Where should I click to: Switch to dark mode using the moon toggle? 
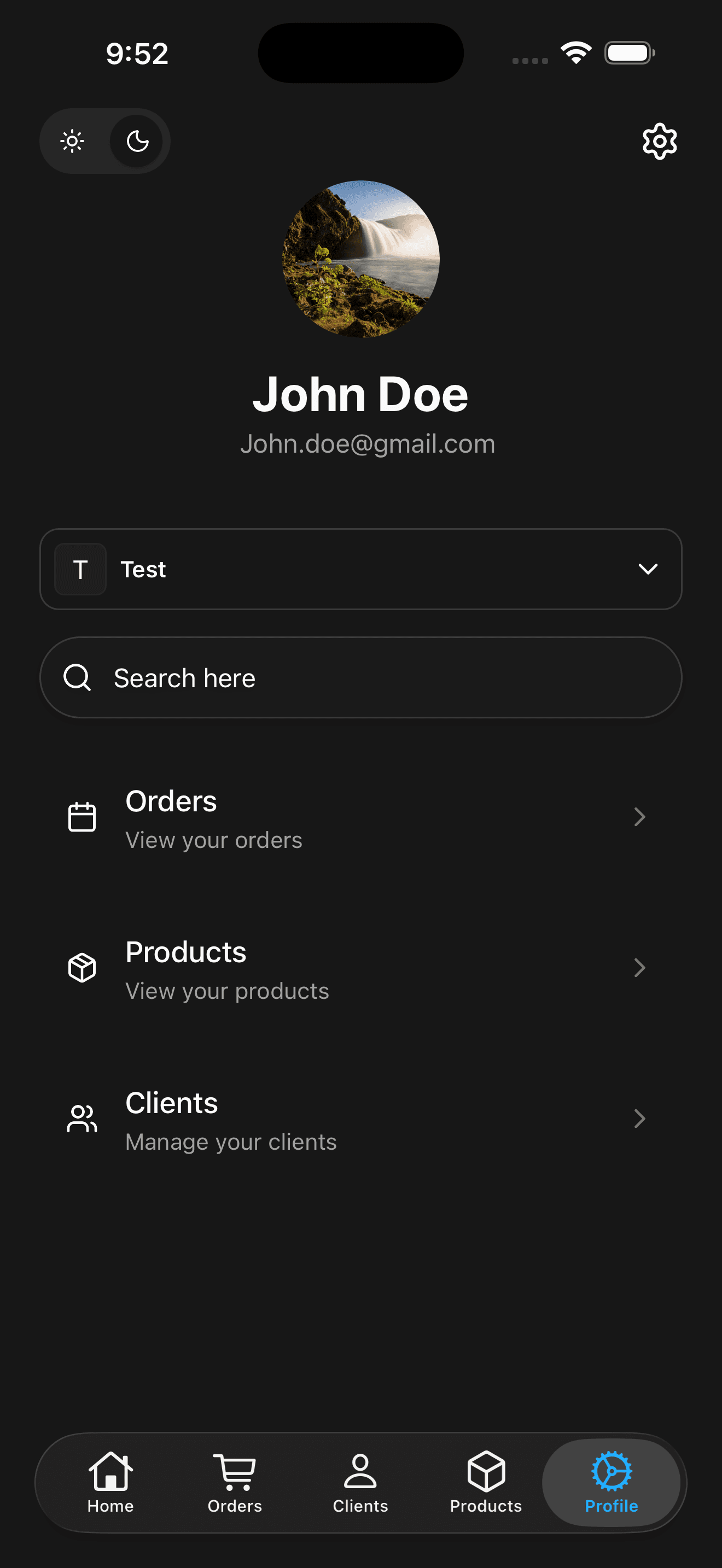coord(138,141)
